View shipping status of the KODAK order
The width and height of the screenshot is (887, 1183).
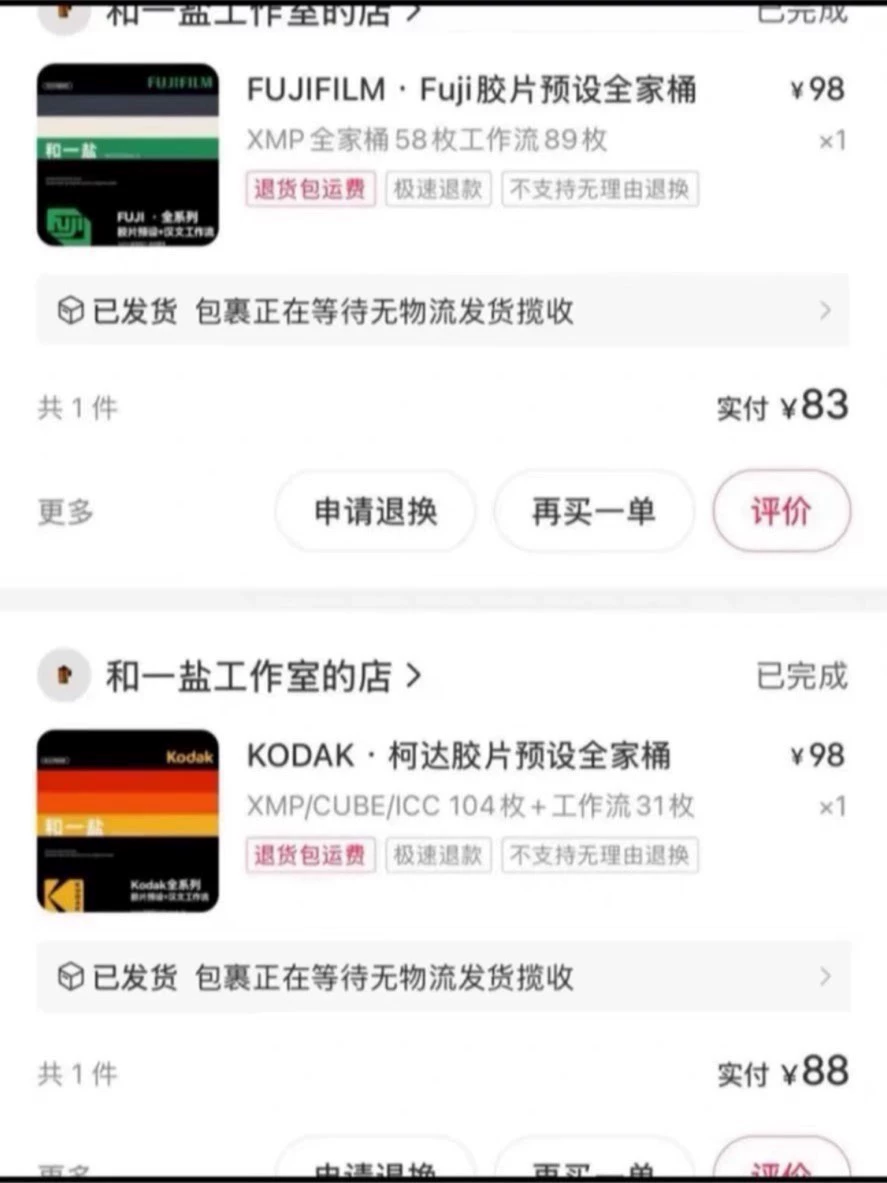[x=443, y=977]
